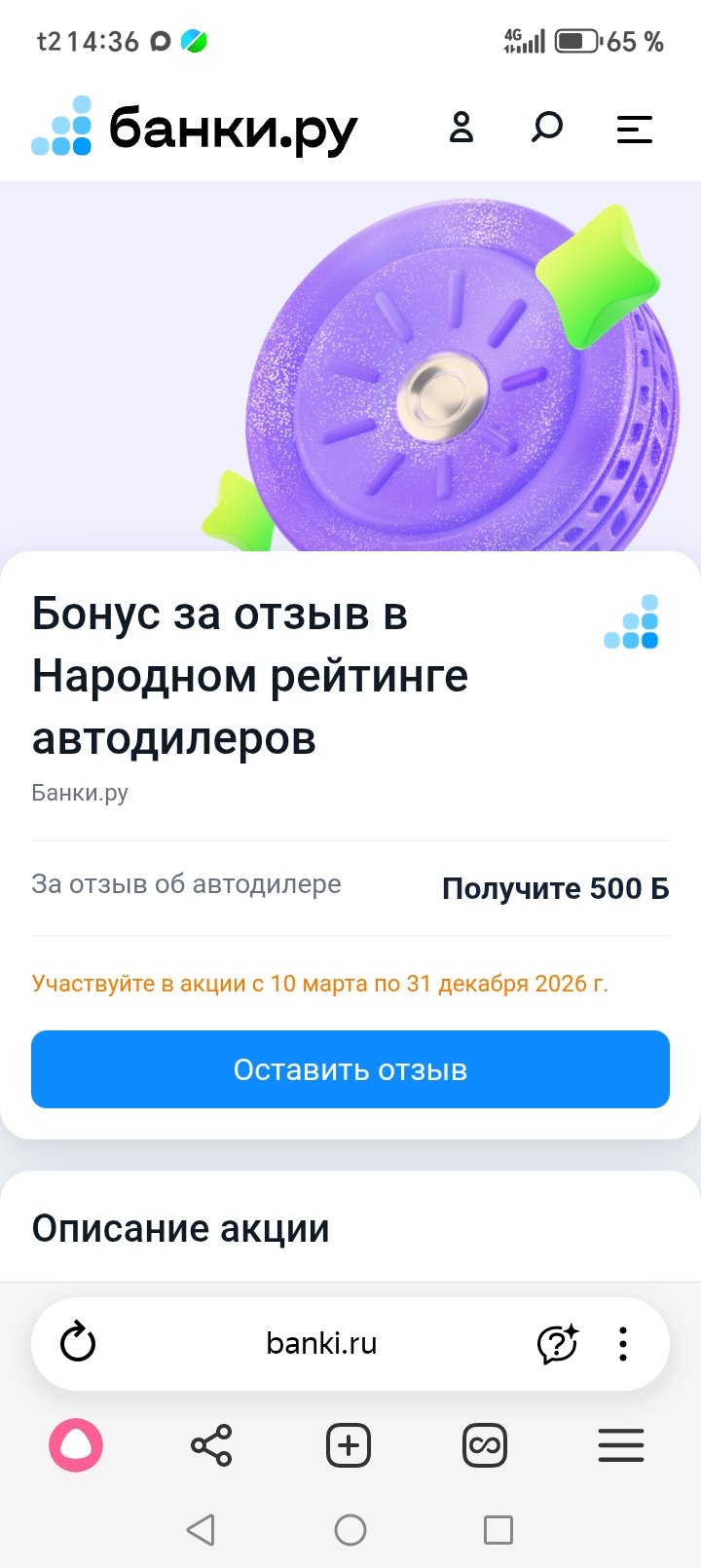Reload the page

[78, 1343]
